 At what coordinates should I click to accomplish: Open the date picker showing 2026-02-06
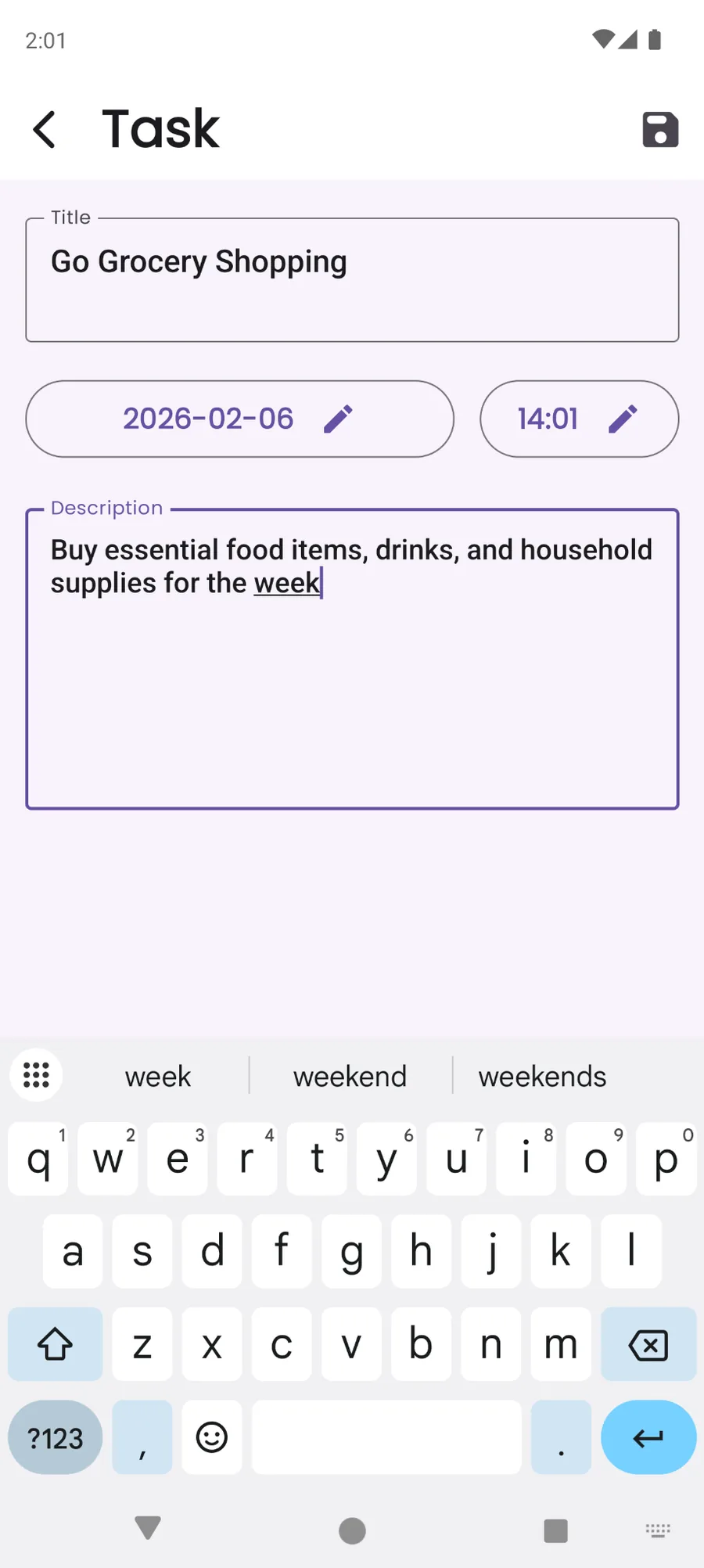[x=208, y=419]
